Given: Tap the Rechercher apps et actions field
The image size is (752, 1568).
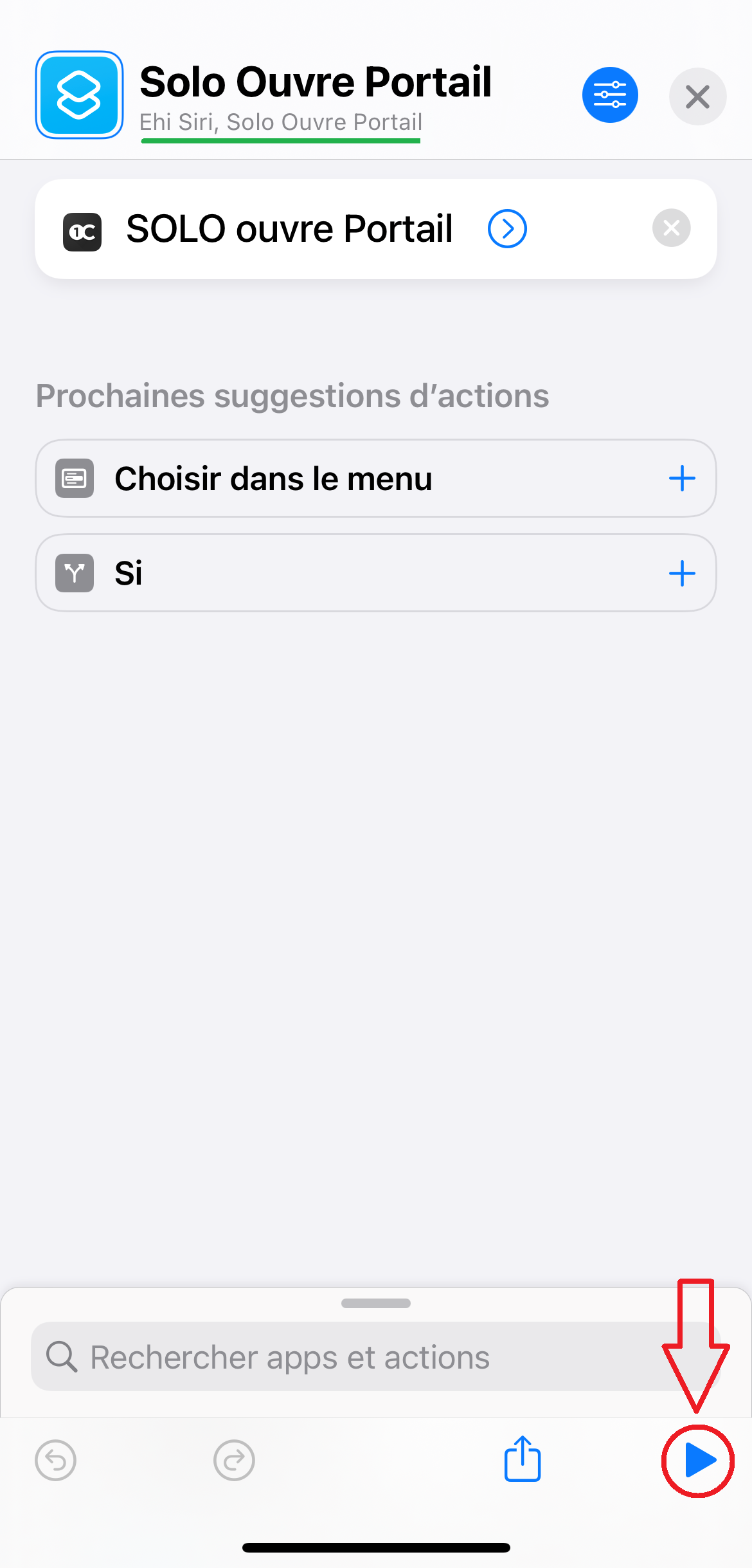Looking at the screenshot, I should (x=376, y=1357).
